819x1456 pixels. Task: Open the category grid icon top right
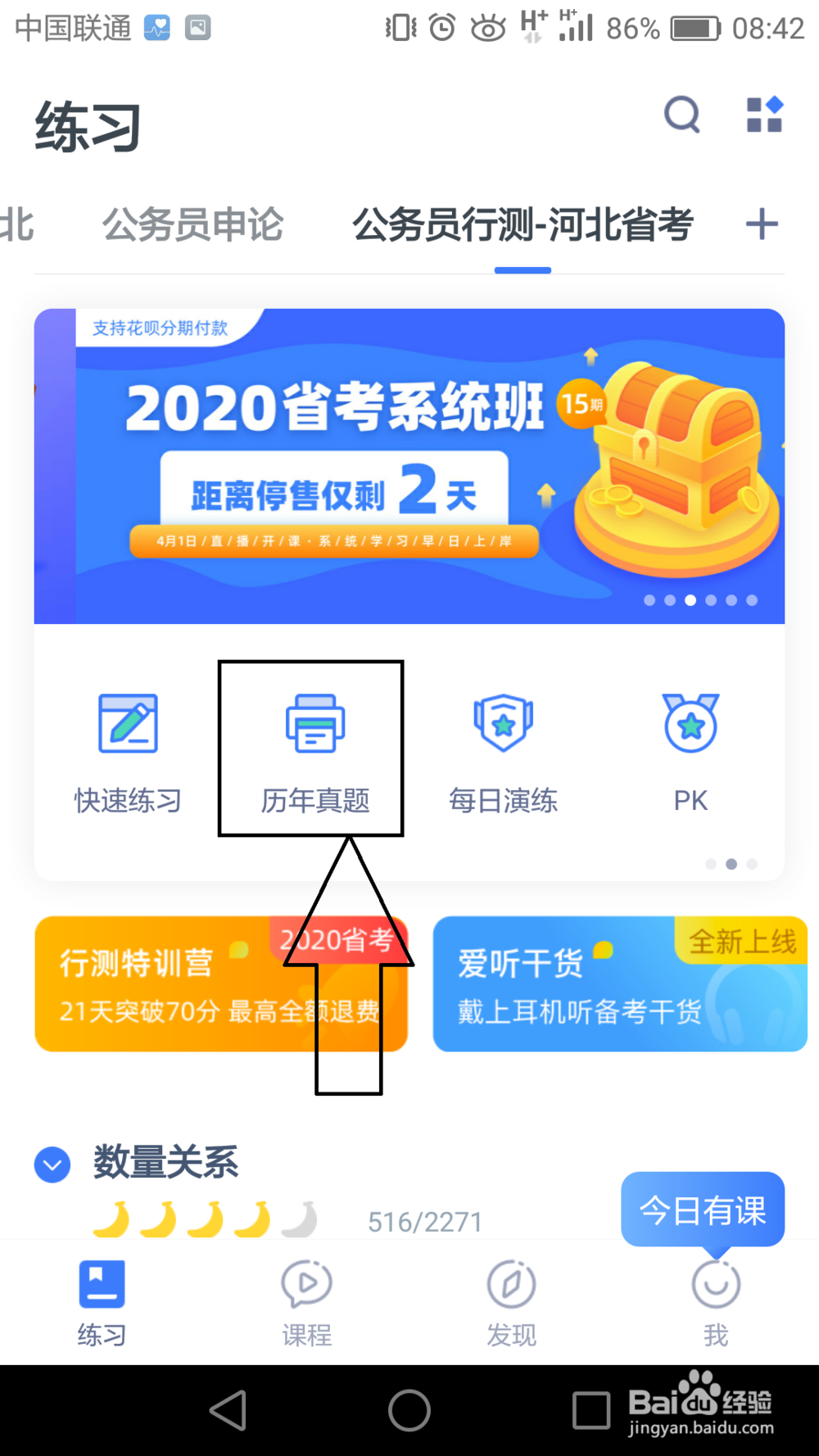click(x=762, y=115)
